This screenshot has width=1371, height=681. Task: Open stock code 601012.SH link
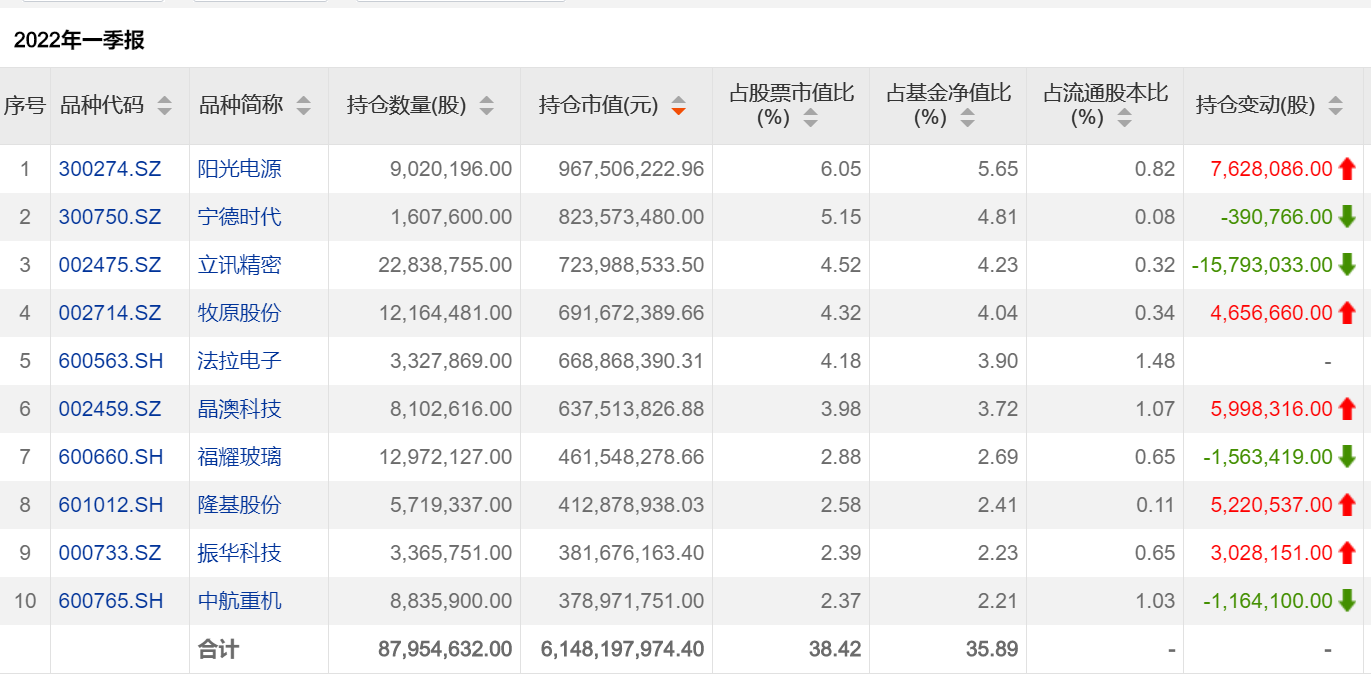point(110,505)
